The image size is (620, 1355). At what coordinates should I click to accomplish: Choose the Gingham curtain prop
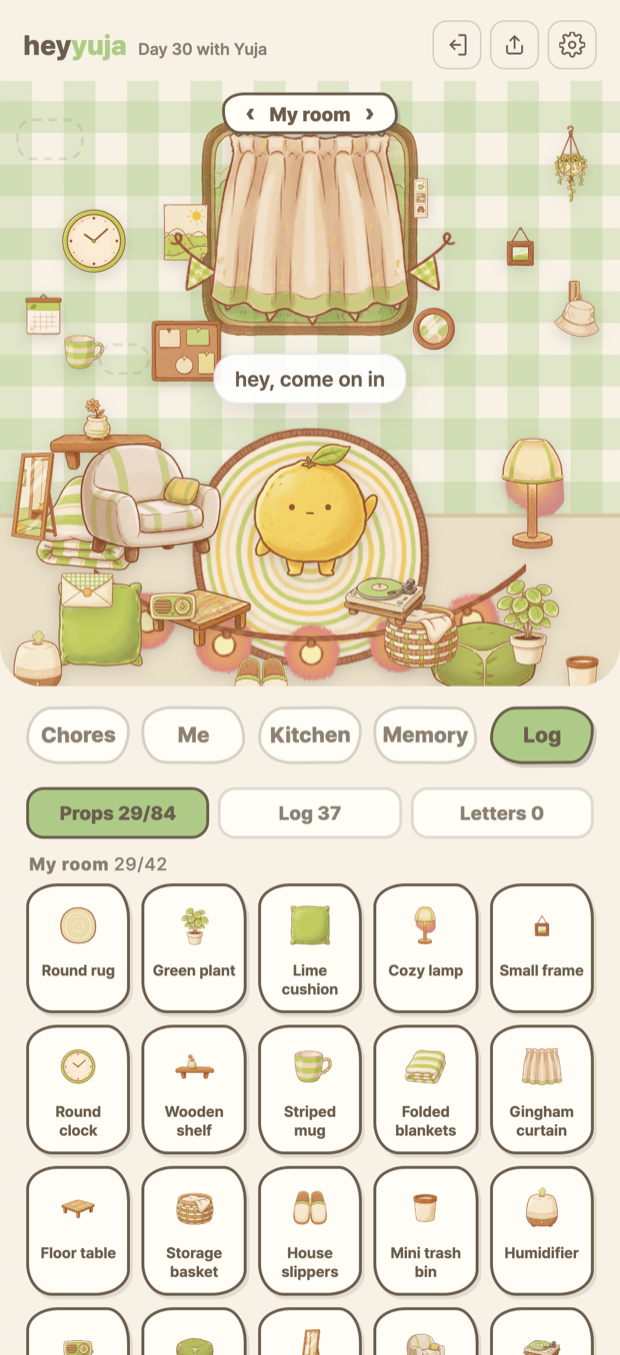[x=542, y=1090]
